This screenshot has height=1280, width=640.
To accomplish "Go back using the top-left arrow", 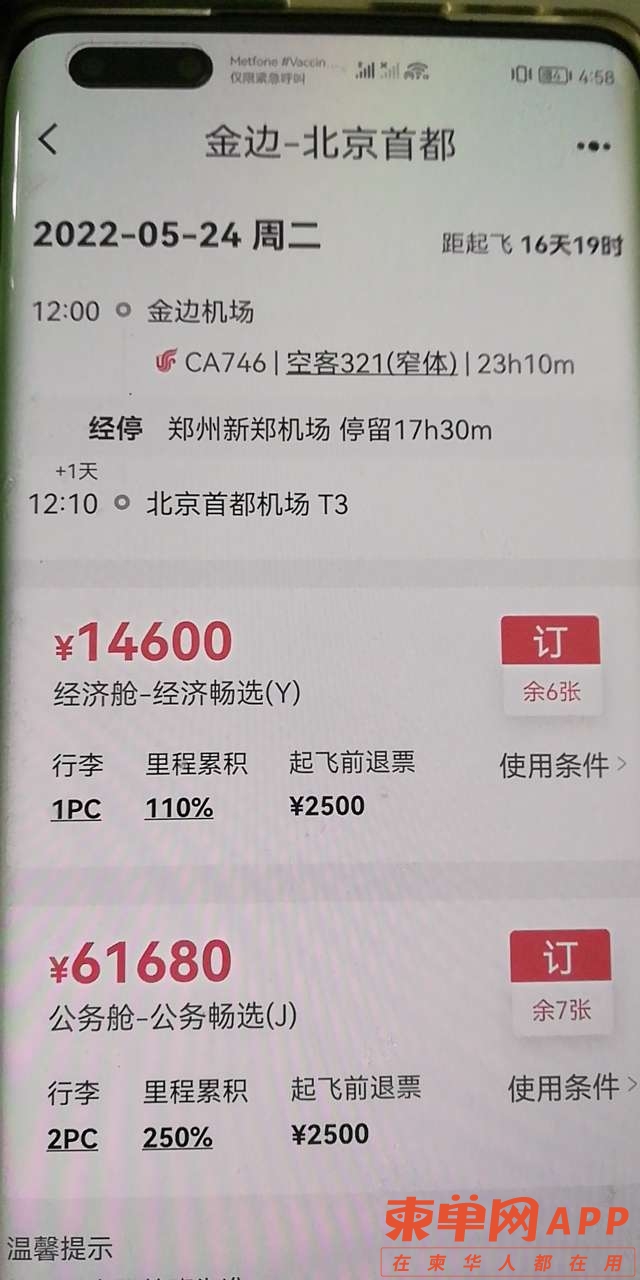I will point(48,140).
